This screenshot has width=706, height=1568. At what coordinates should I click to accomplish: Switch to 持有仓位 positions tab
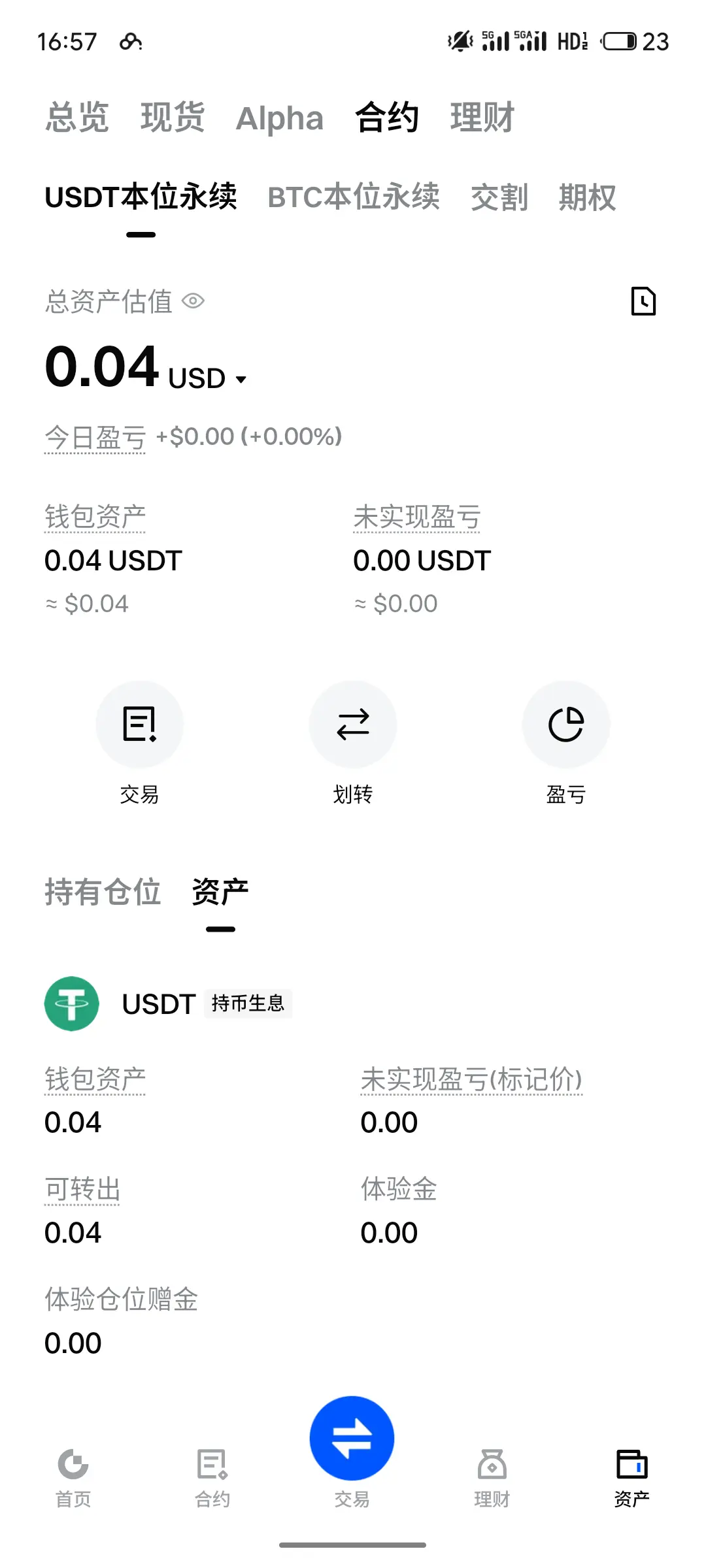[103, 892]
